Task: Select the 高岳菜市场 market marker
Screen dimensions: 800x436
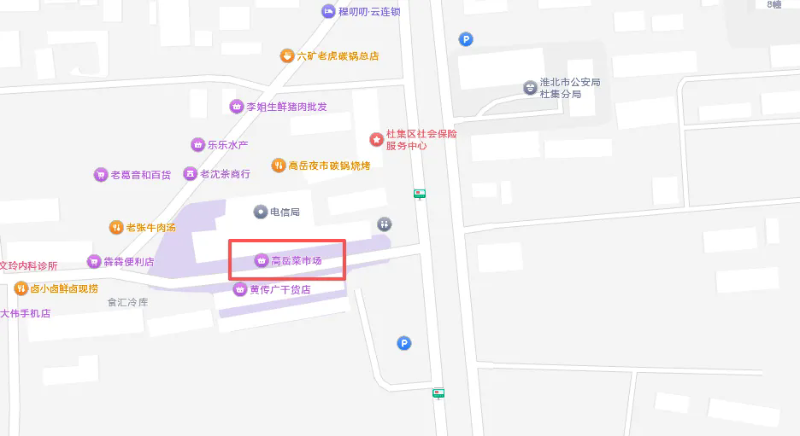Action: 262,261
